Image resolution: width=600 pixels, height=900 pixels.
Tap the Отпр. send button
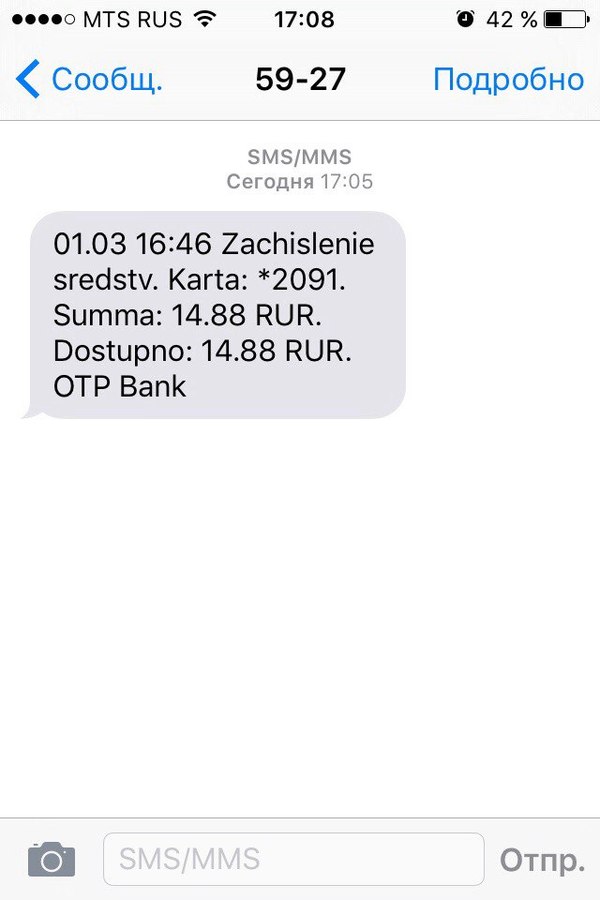point(542,859)
